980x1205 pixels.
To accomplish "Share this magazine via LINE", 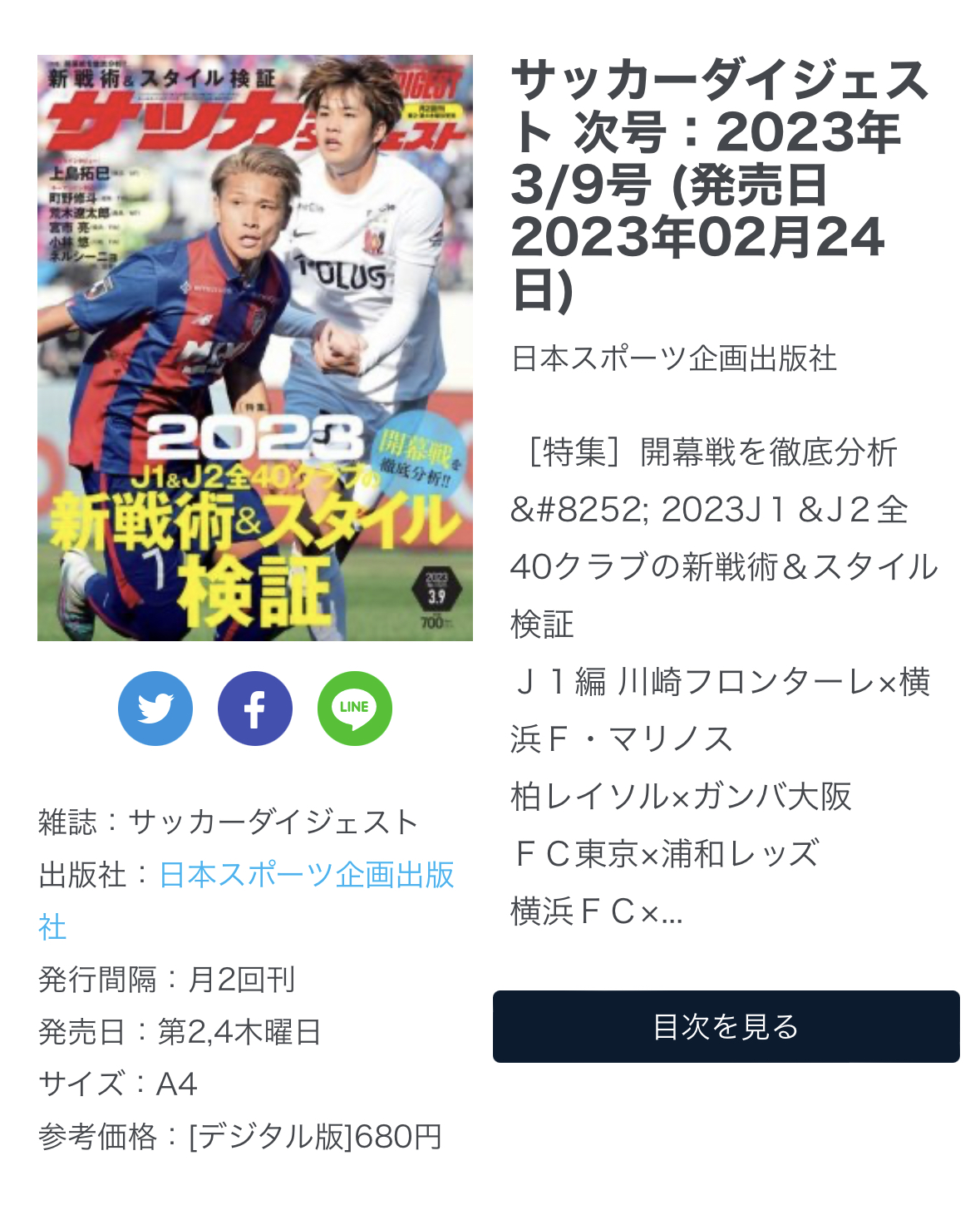I will pos(355,708).
